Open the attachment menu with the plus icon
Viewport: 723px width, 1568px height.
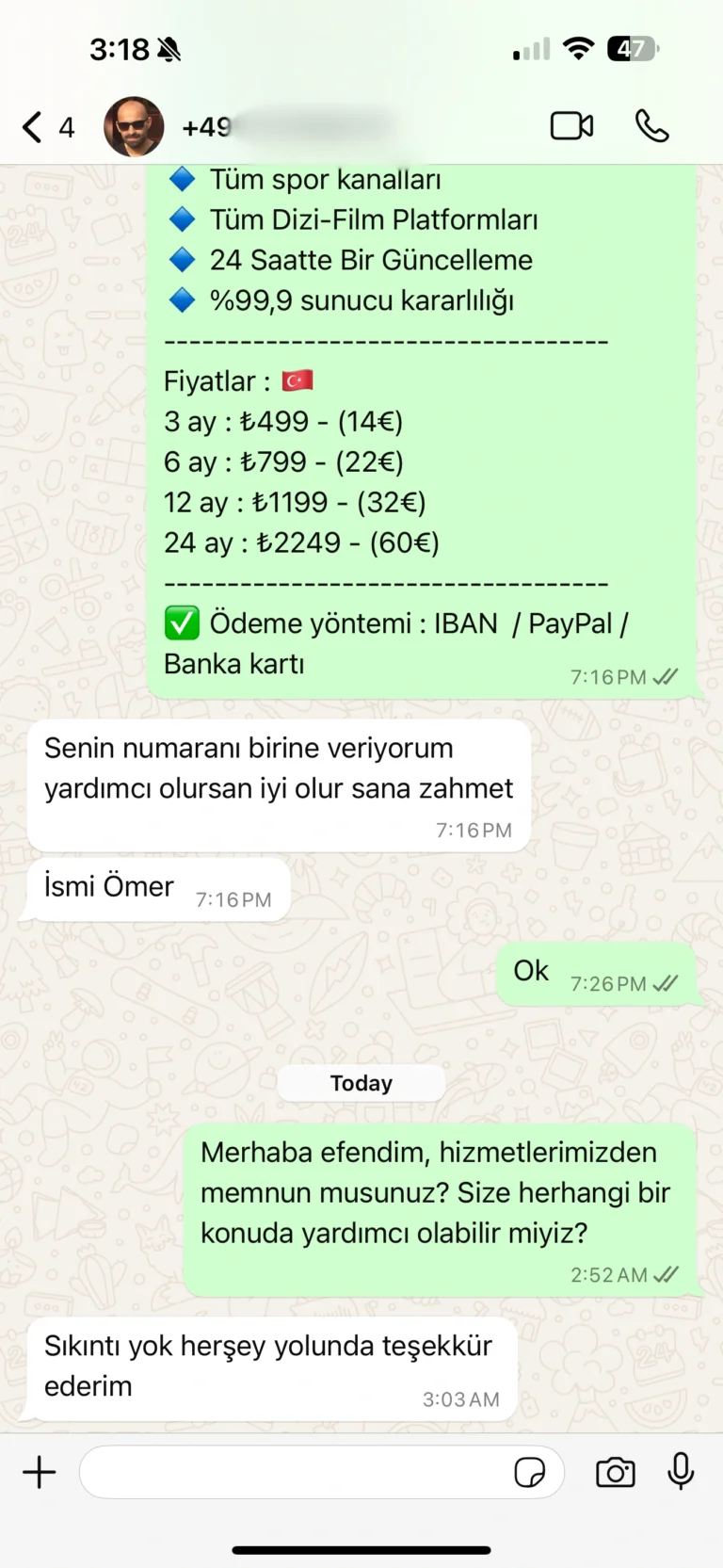pyautogui.click(x=39, y=1472)
